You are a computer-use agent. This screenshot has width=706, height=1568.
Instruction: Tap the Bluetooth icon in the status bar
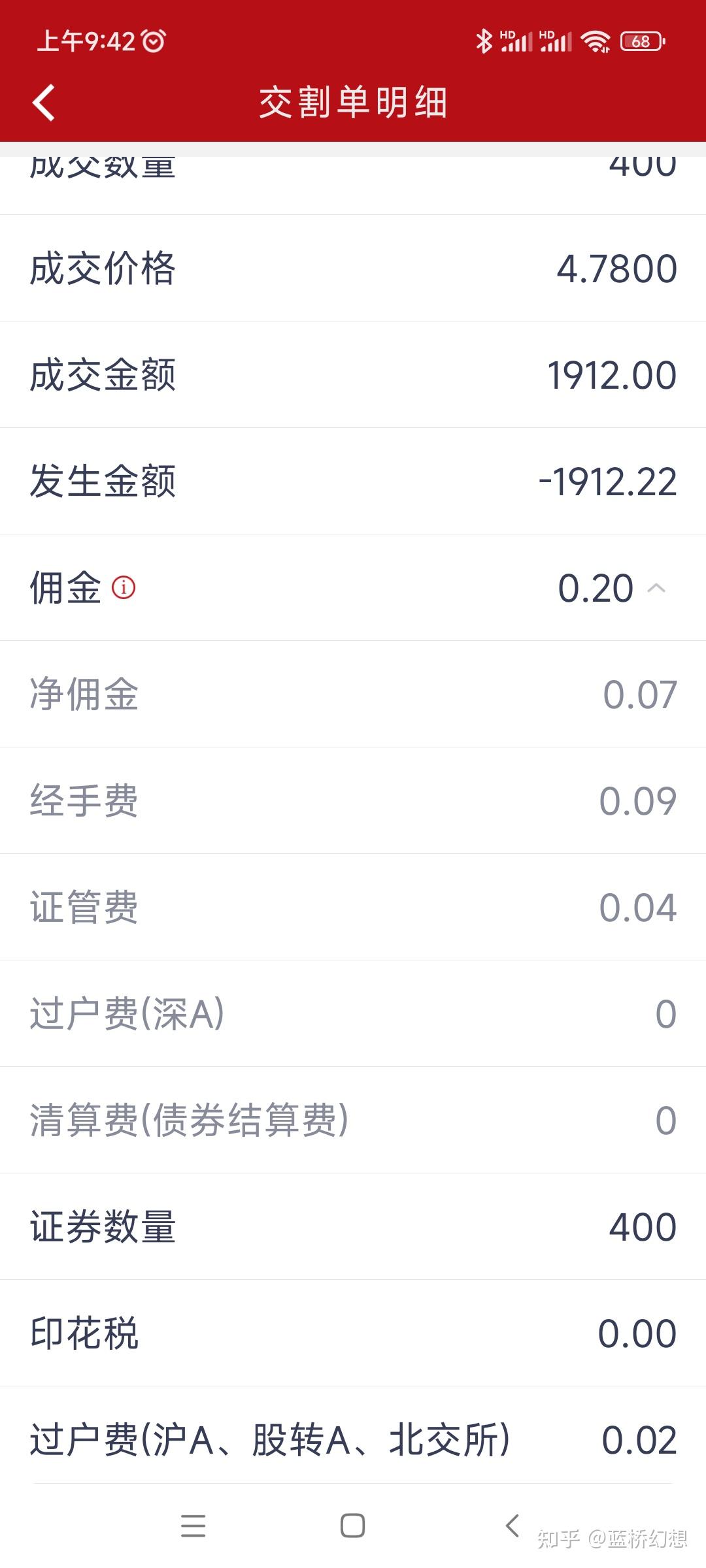[x=484, y=41]
